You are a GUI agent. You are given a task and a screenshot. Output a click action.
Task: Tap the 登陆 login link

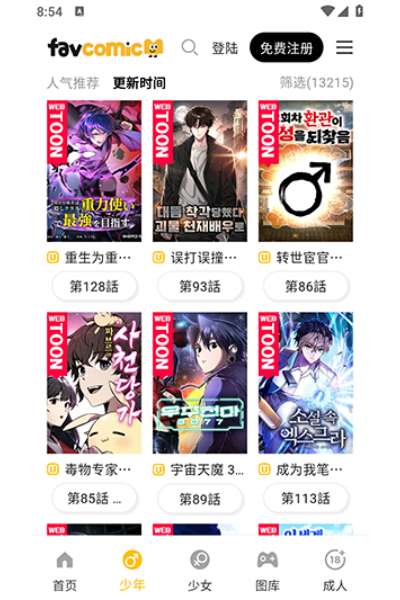225,48
